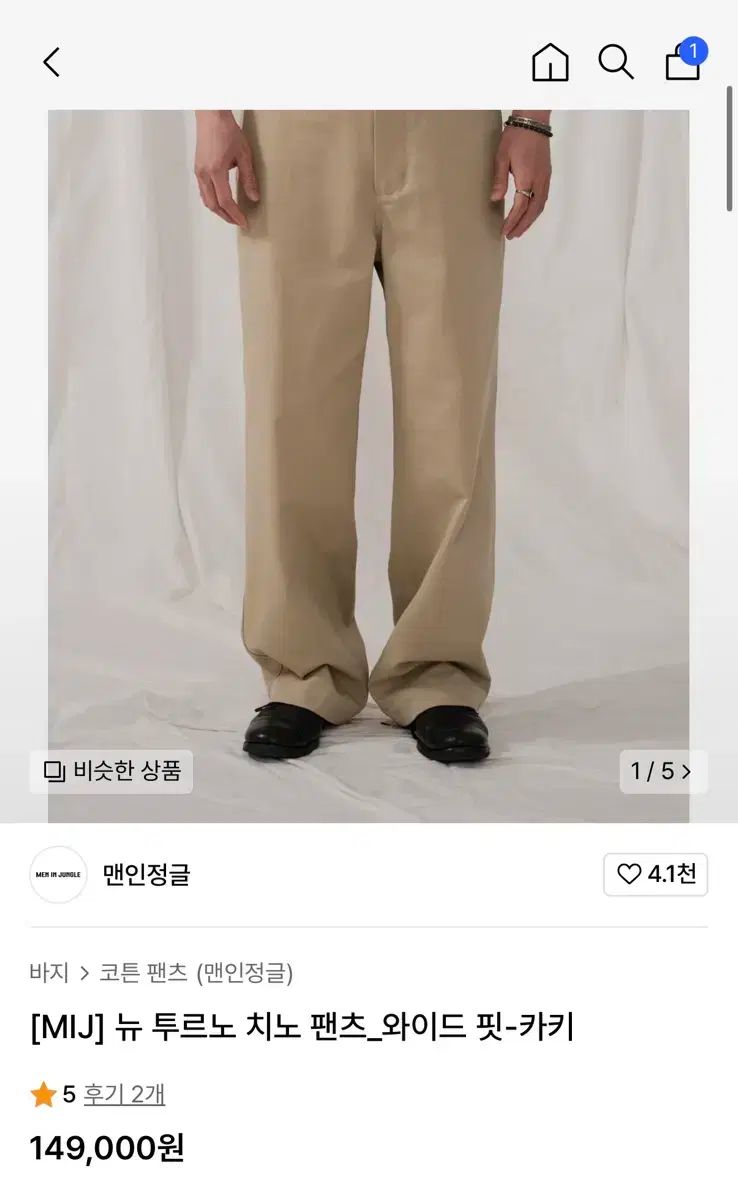View similar products 비슷한 상품
The width and height of the screenshot is (738, 1200).
pyautogui.click(x=112, y=771)
